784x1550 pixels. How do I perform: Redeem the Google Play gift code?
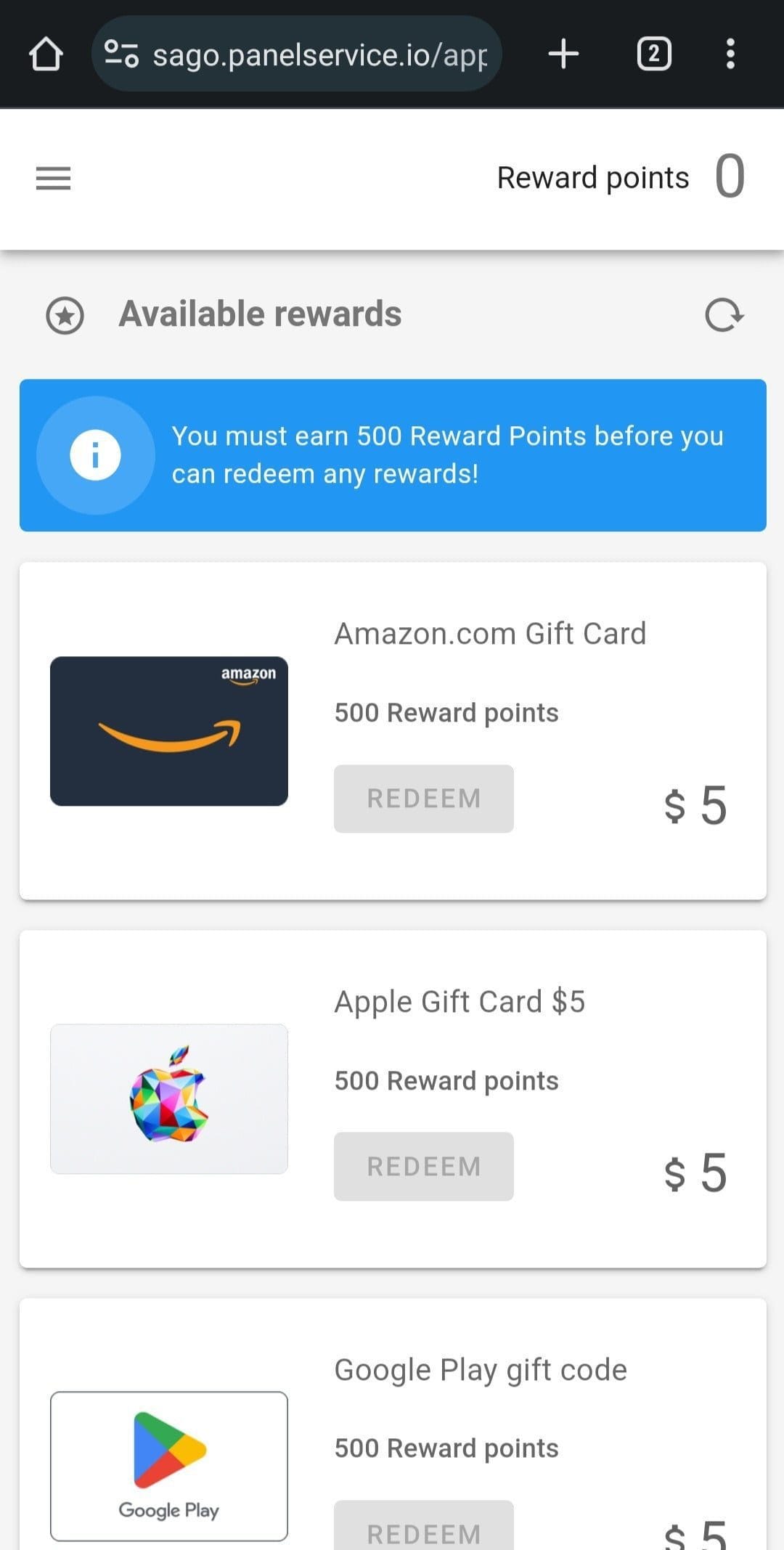tap(424, 1525)
